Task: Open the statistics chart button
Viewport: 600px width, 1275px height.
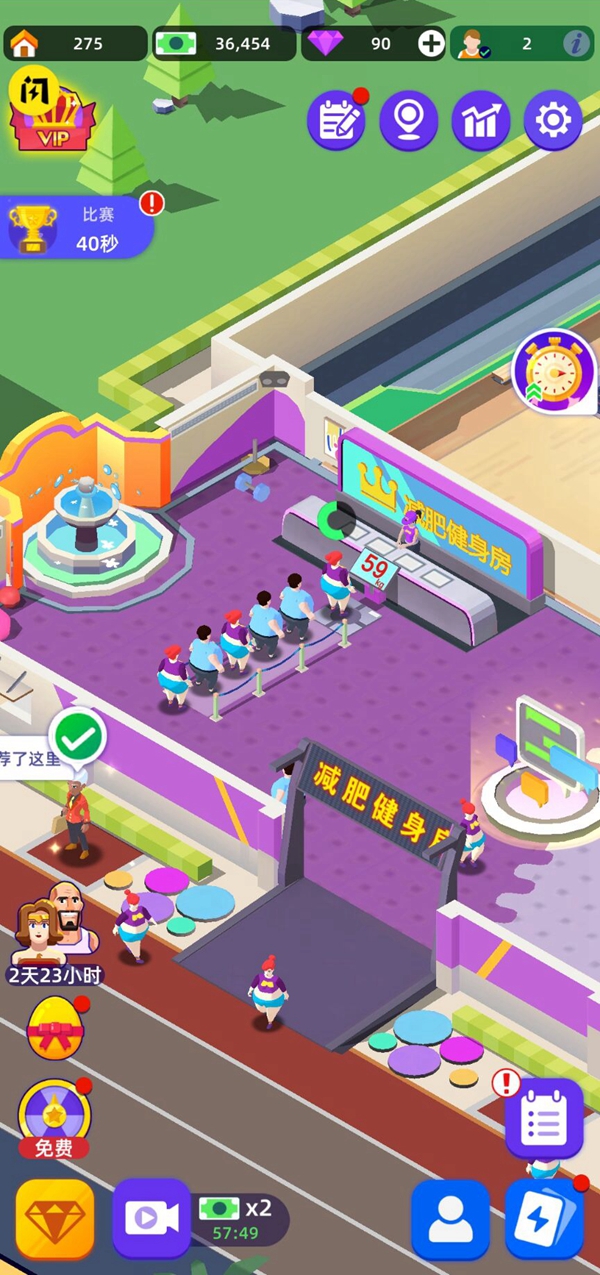Action: 481,121
